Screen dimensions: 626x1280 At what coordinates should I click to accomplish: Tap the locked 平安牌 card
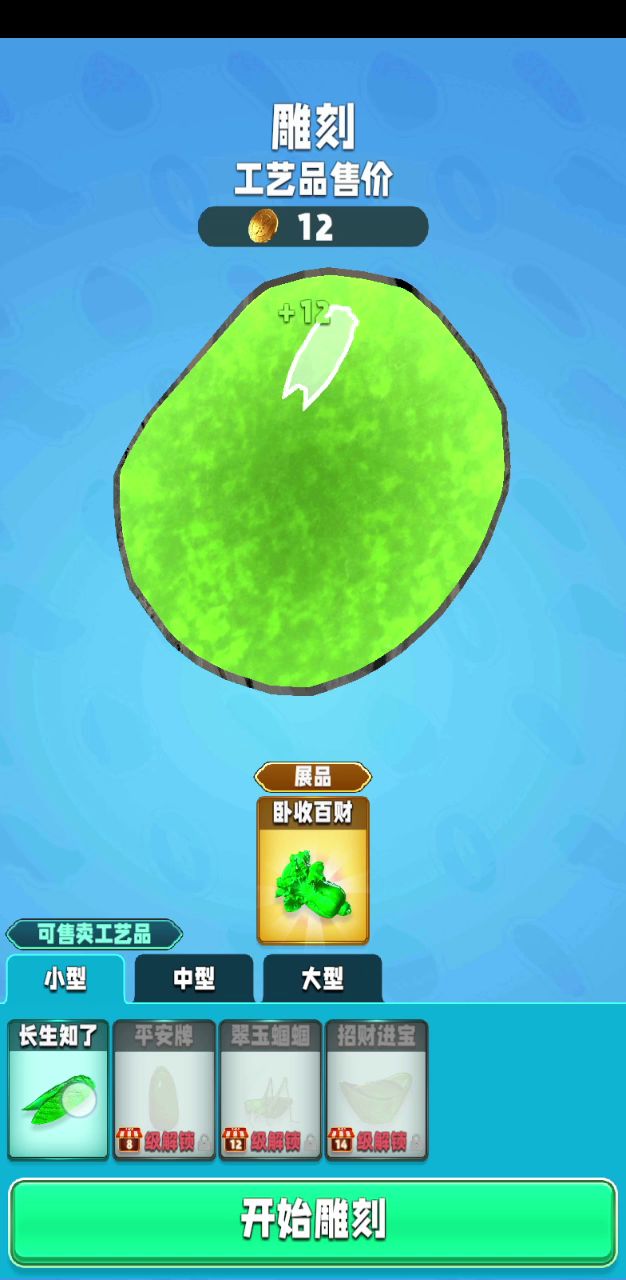[x=165, y=1090]
